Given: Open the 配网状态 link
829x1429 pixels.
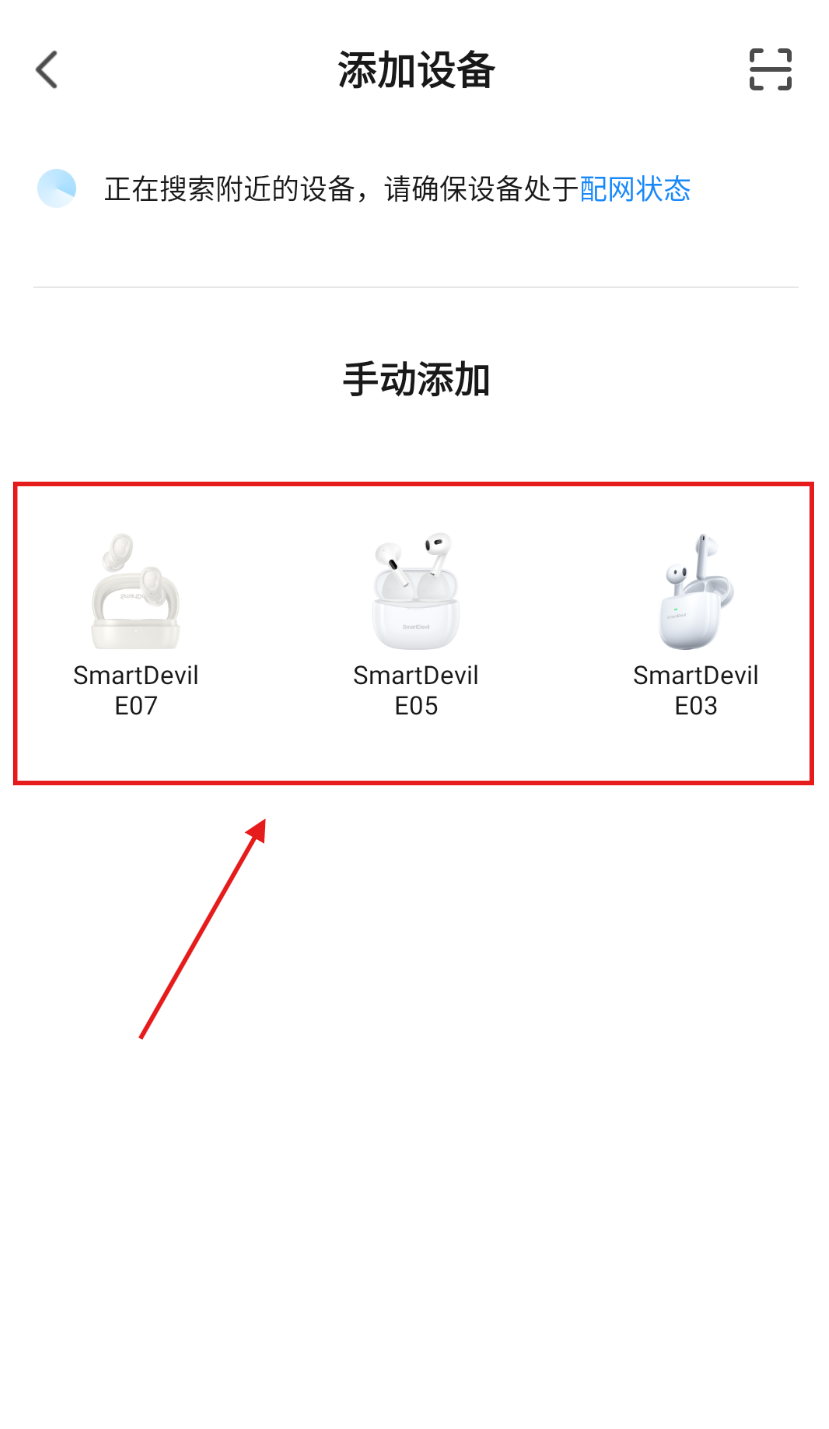Looking at the screenshot, I should point(635,189).
